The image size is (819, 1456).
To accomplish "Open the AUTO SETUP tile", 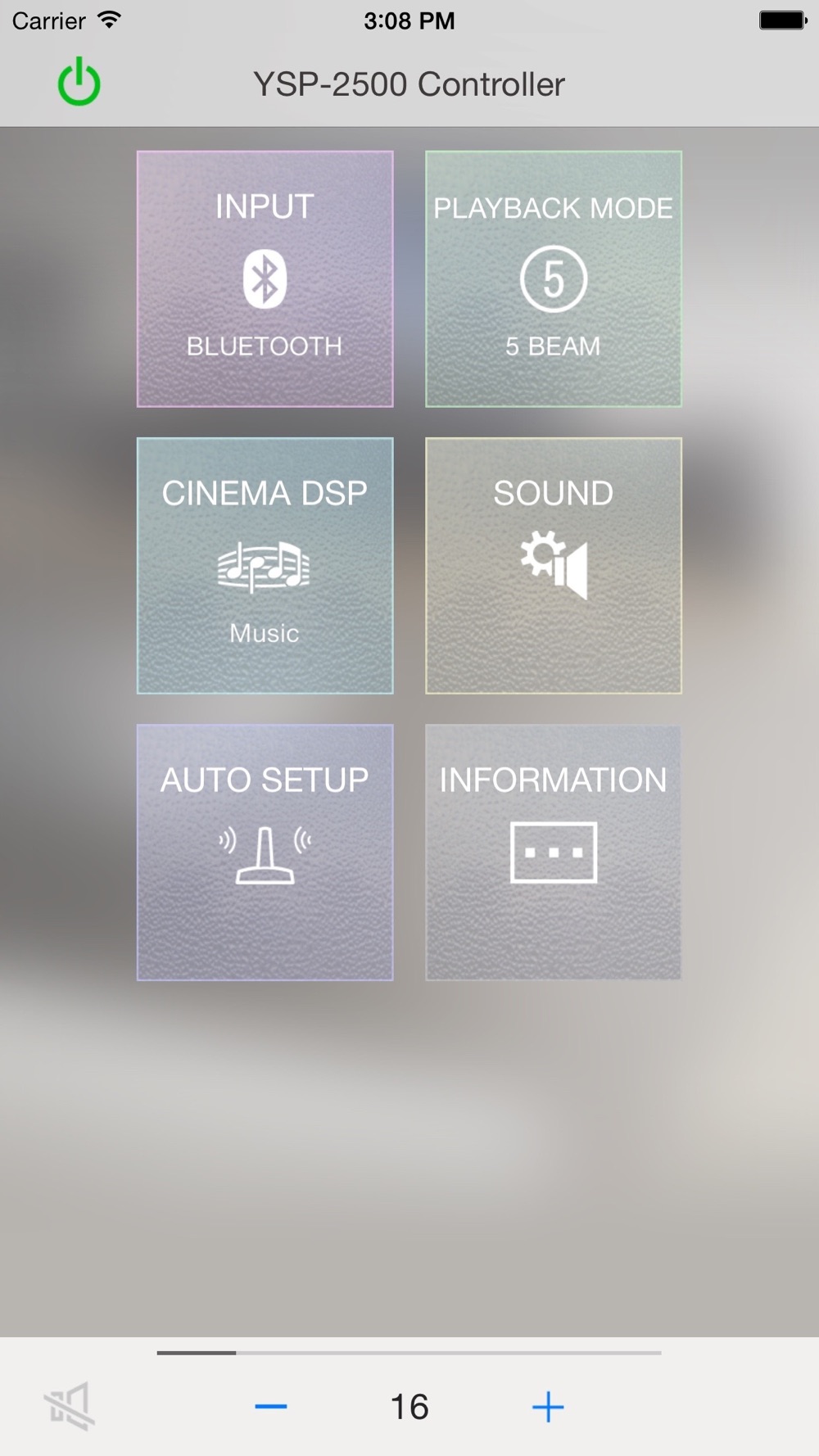I will [x=265, y=852].
